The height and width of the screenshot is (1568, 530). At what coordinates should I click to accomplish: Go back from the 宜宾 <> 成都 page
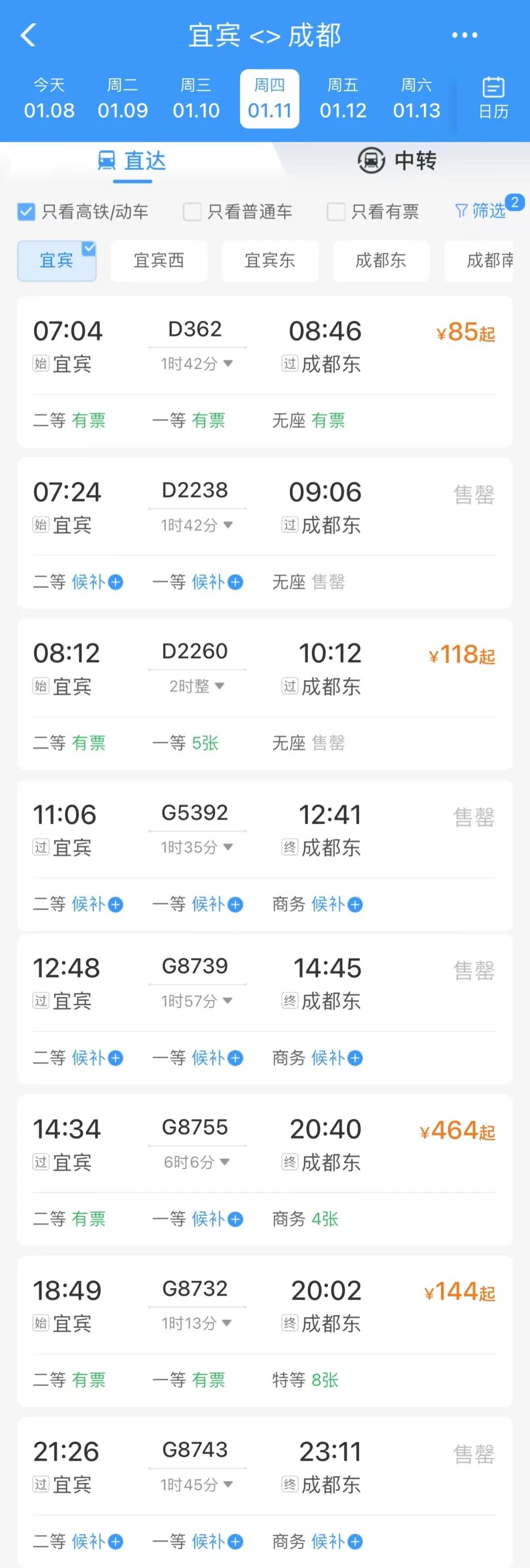pyautogui.click(x=28, y=35)
